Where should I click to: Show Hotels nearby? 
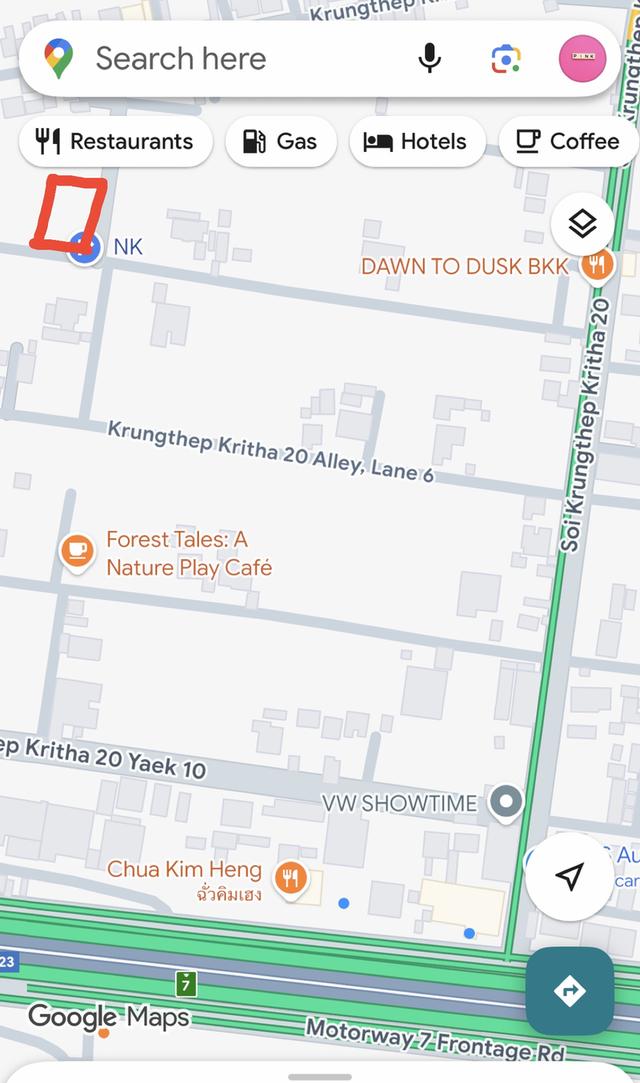416,142
